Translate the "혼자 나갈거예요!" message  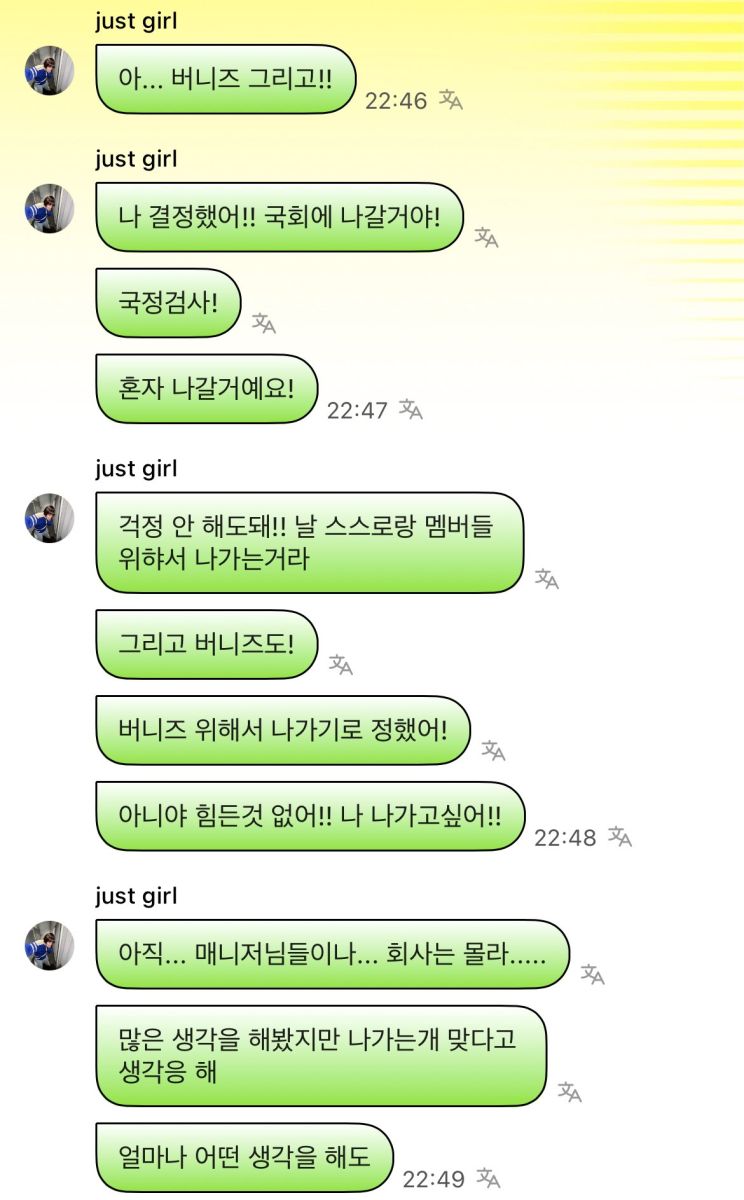click(411, 409)
